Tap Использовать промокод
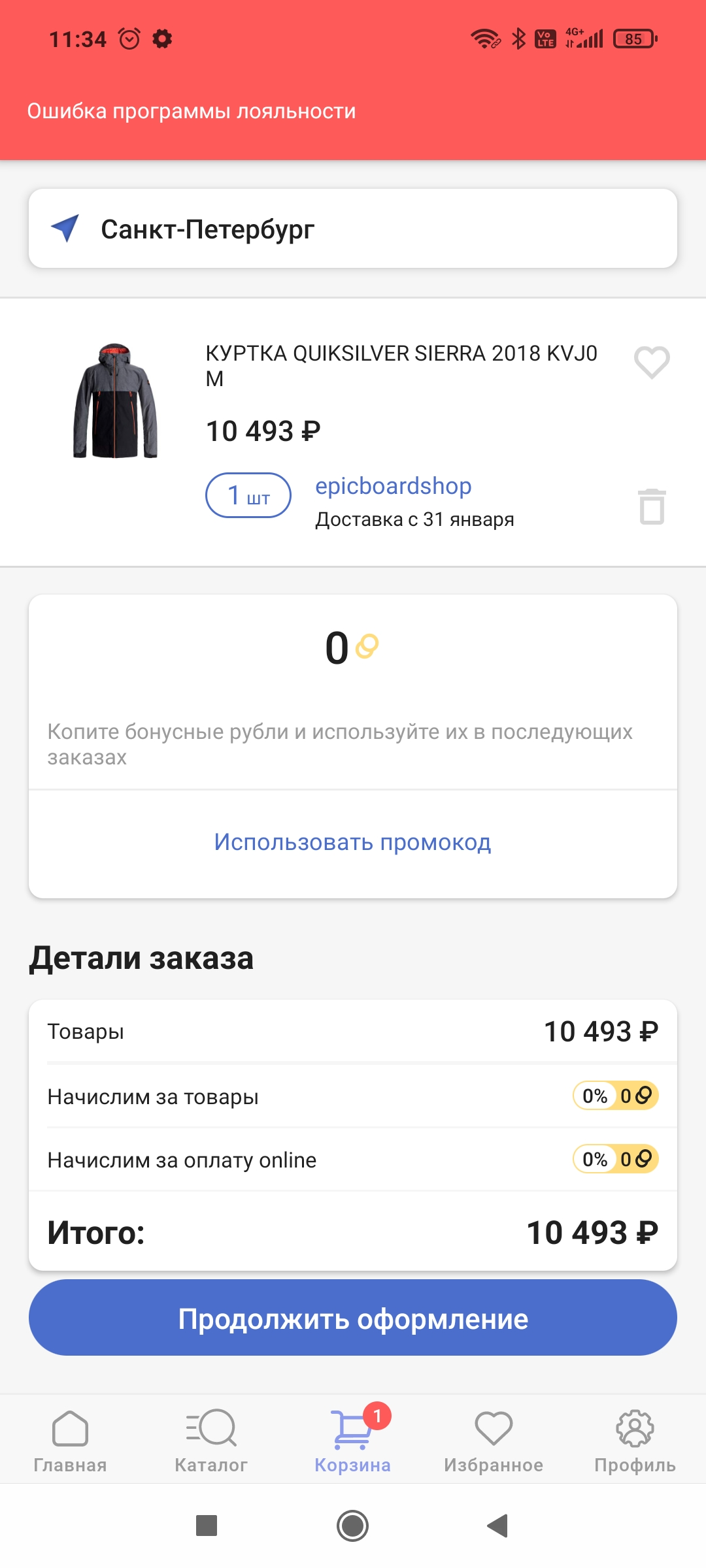 (353, 842)
